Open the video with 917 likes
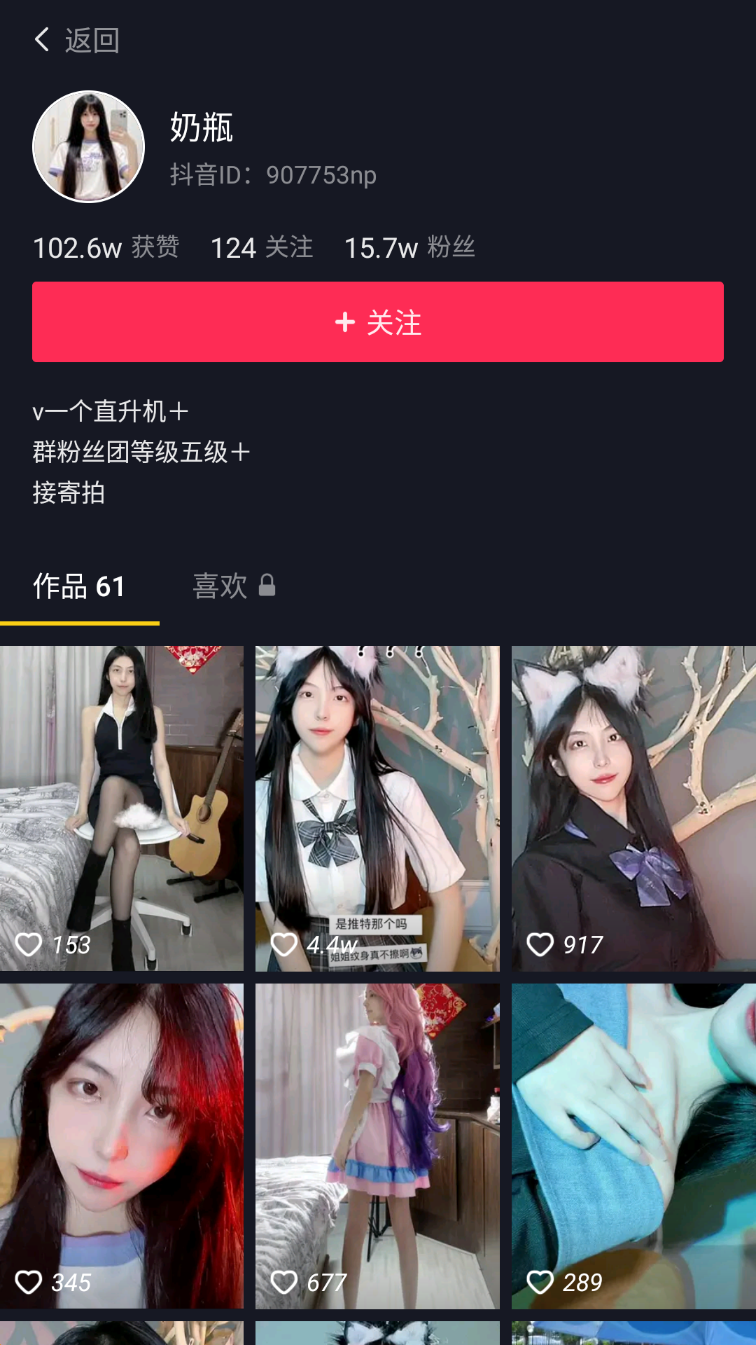Viewport: 756px width, 1345px height. [633, 808]
